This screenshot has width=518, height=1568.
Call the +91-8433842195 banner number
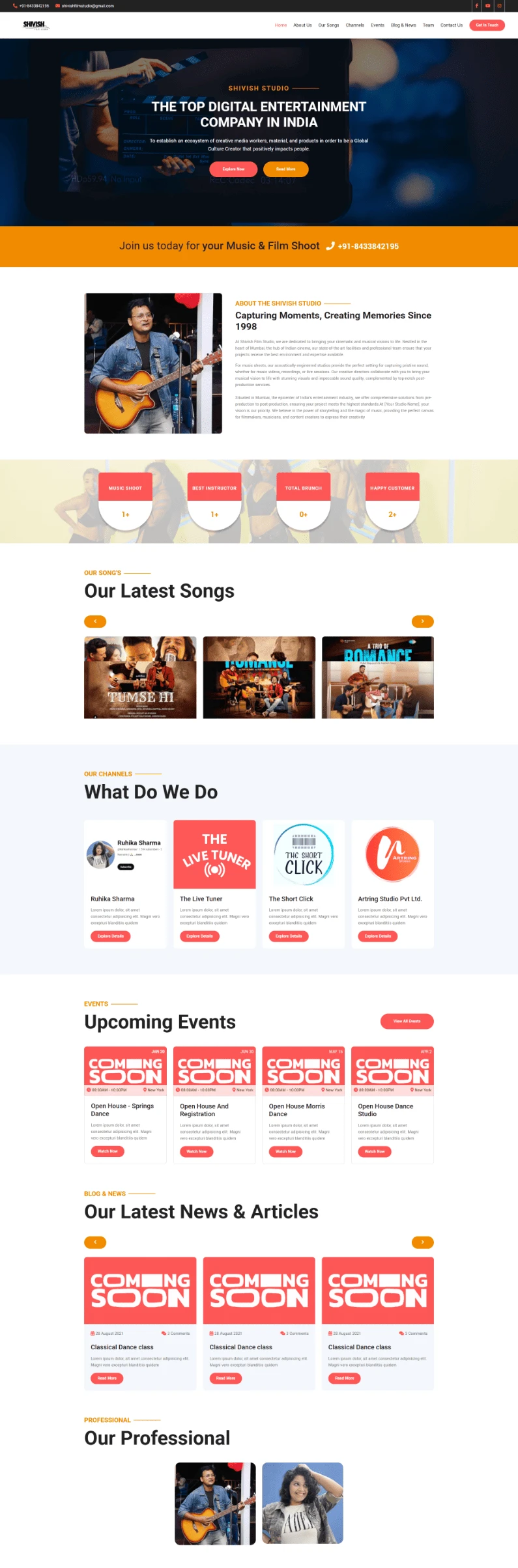(x=367, y=246)
